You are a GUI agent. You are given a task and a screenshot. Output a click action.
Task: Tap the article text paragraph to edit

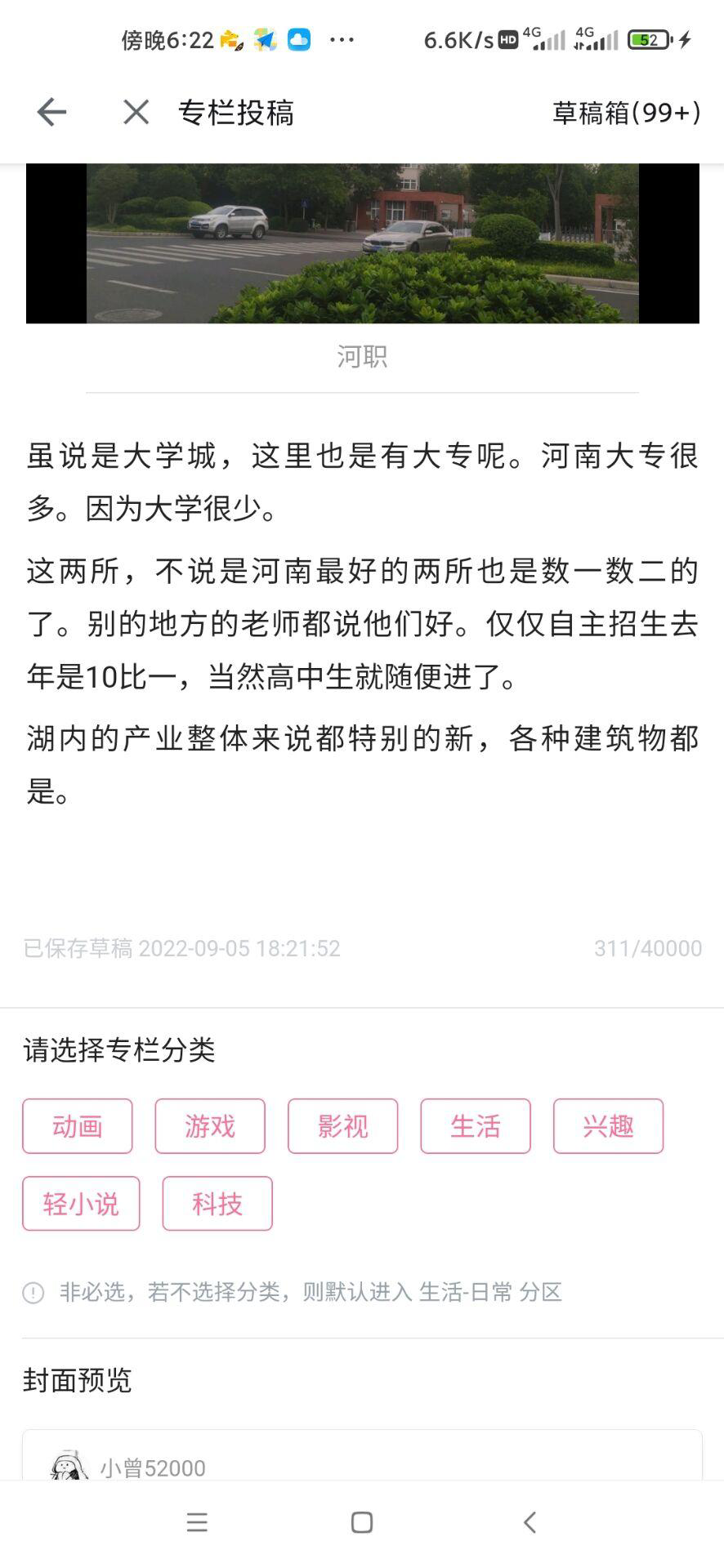click(362, 622)
